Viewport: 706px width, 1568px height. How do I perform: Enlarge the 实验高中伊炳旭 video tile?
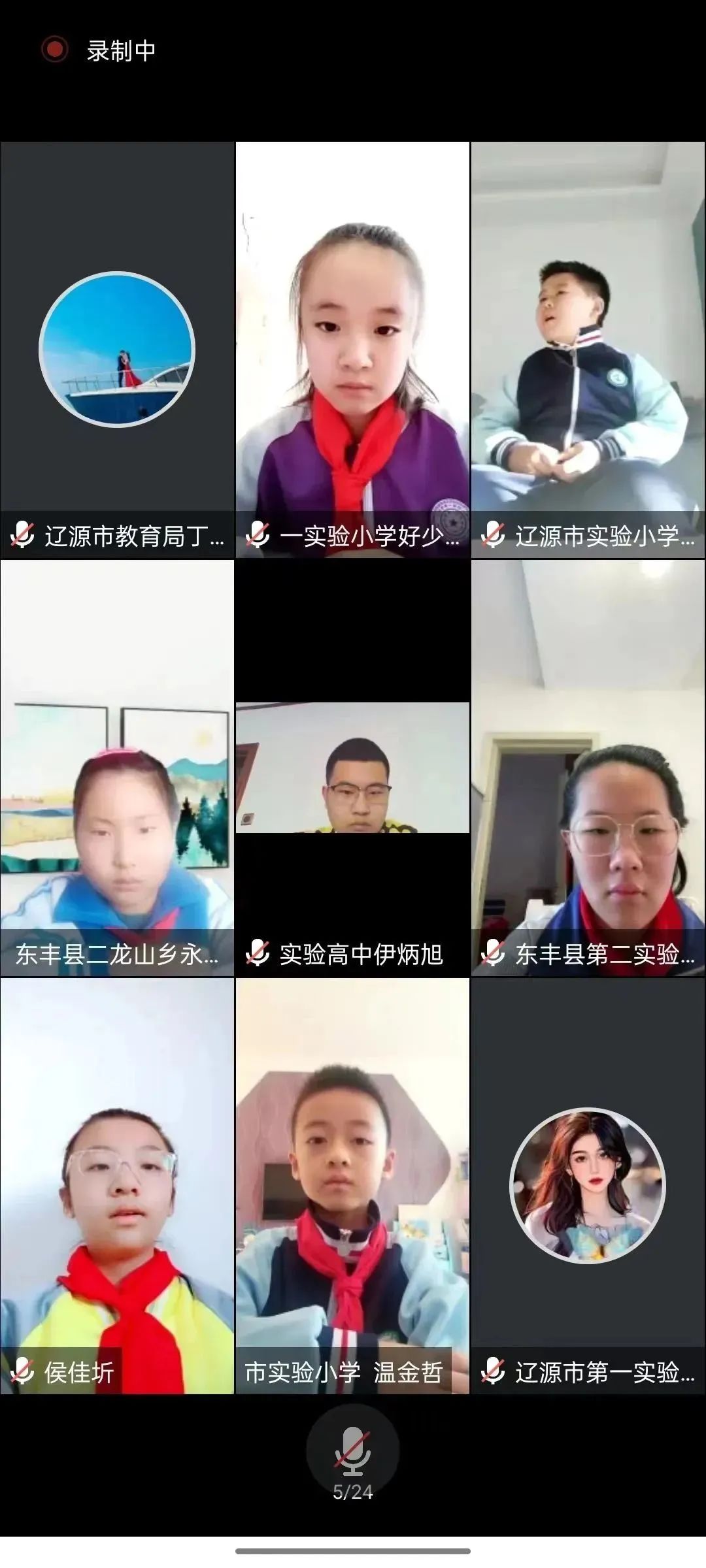point(352,768)
